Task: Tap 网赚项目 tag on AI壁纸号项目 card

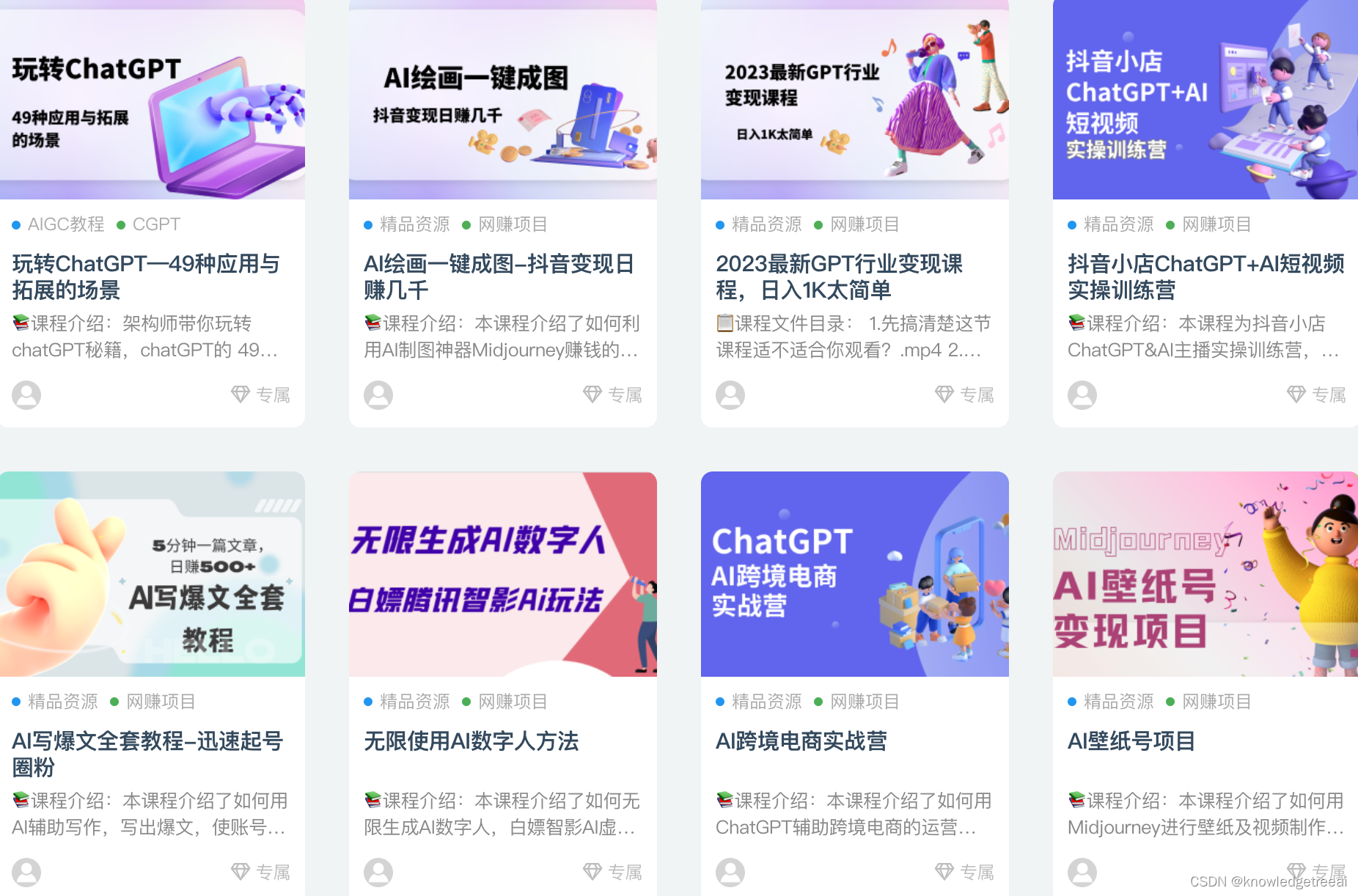Action: pyautogui.click(x=1216, y=702)
